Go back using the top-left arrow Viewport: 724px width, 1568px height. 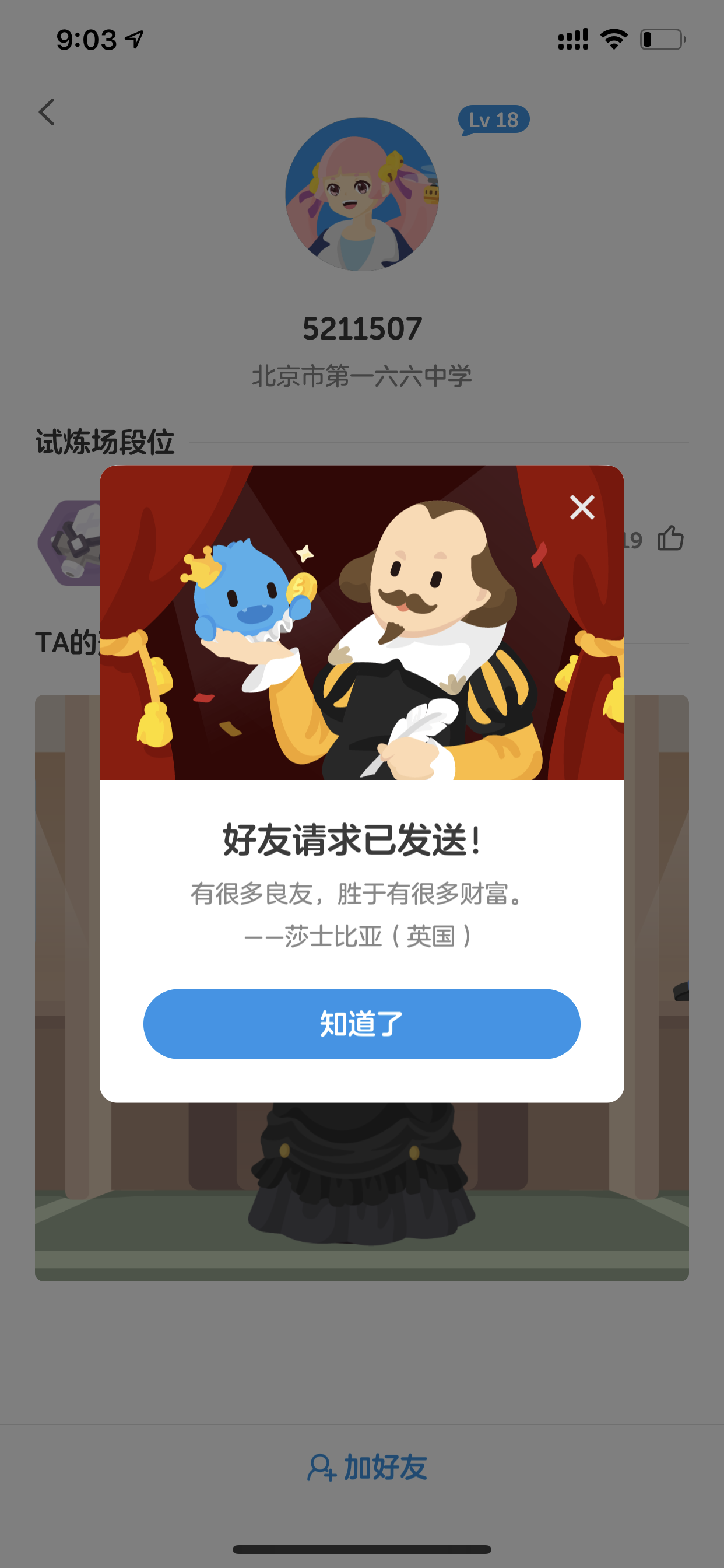[x=47, y=113]
